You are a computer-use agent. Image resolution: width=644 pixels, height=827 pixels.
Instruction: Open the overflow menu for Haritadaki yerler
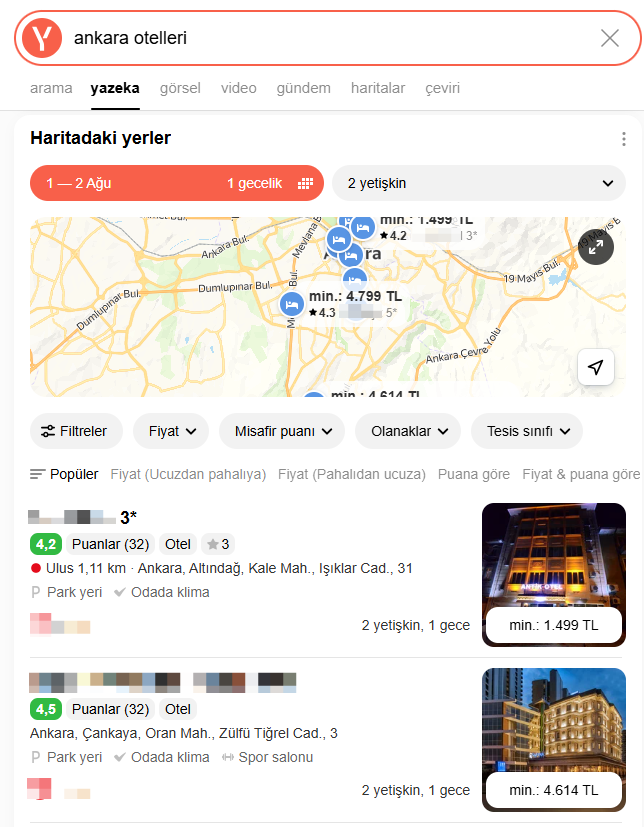[x=624, y=138]
